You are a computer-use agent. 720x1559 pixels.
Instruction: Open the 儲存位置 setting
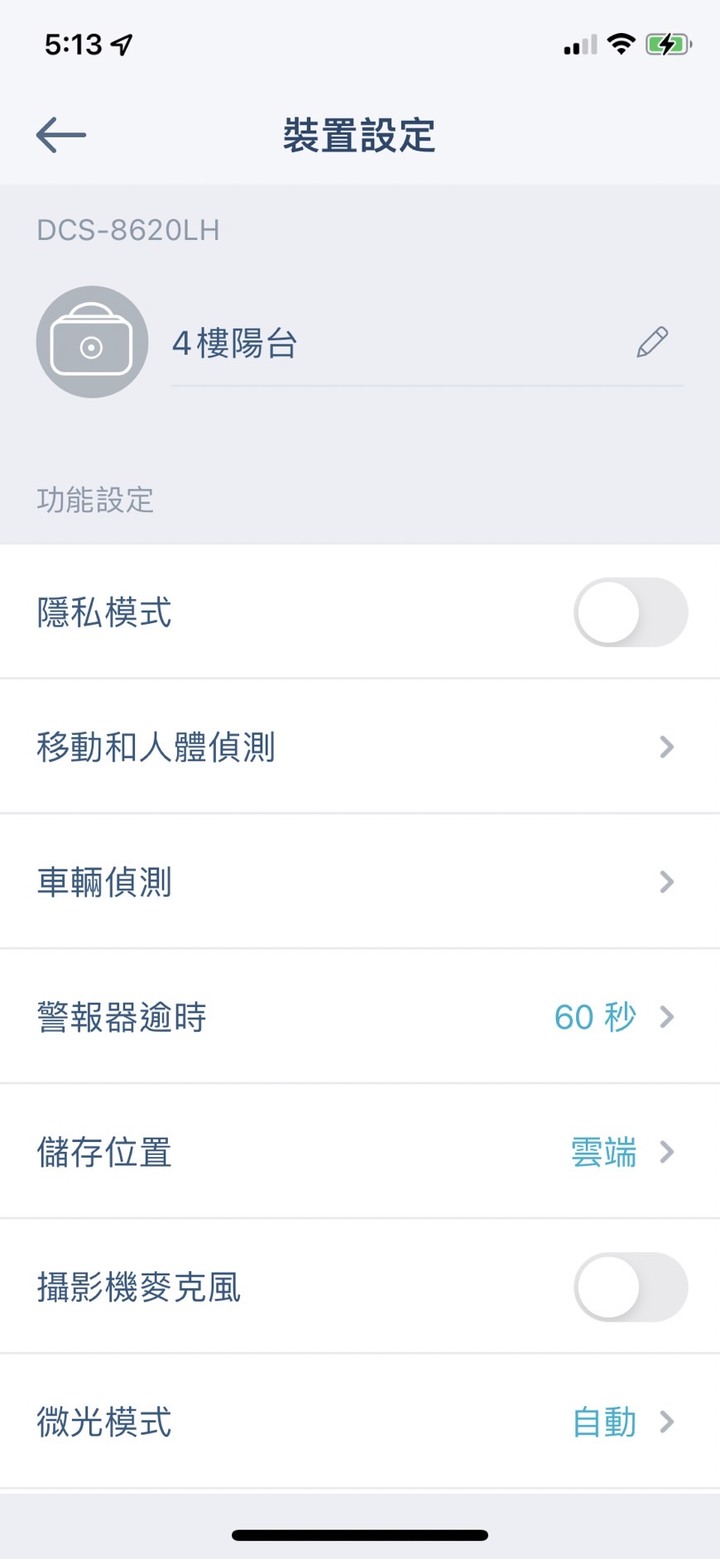[360, 1152]
